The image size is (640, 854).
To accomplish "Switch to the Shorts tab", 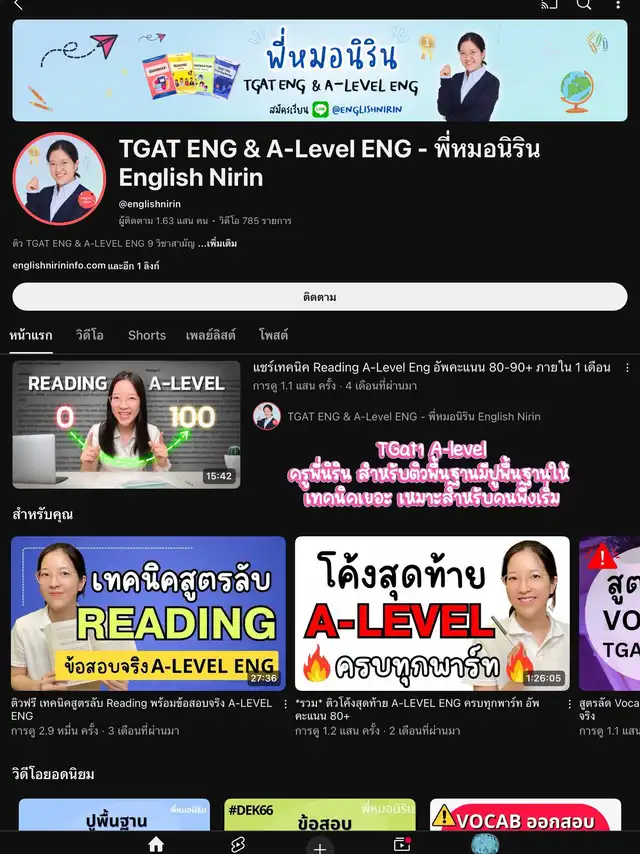I will [147, 335].
